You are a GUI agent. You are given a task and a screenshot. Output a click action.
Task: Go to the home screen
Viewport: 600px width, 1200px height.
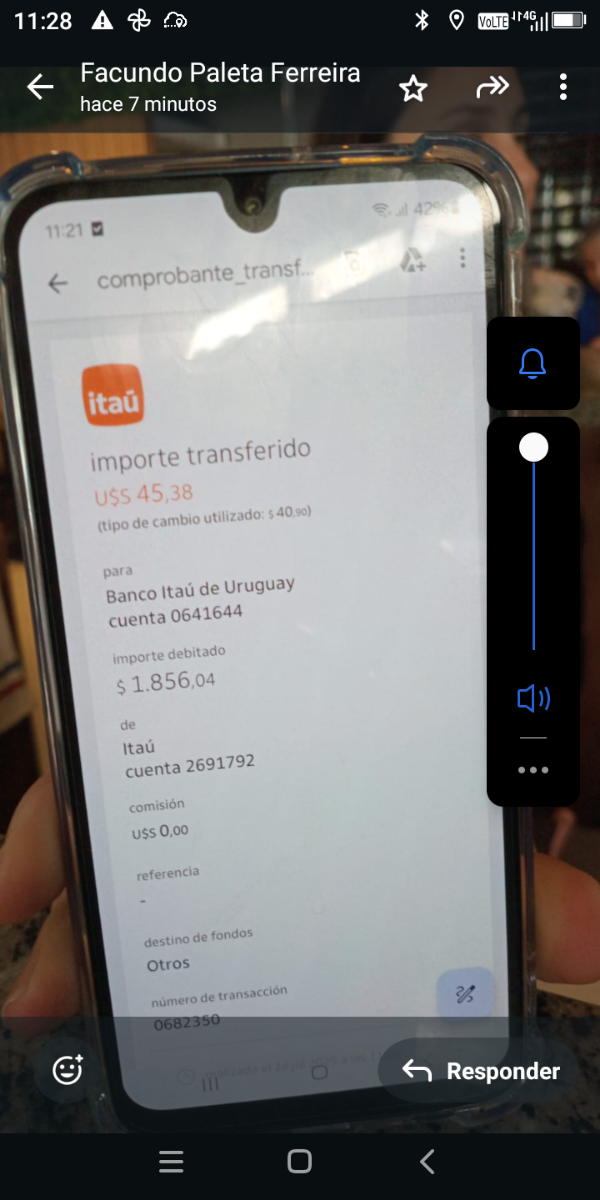[x=299, y=1161]
